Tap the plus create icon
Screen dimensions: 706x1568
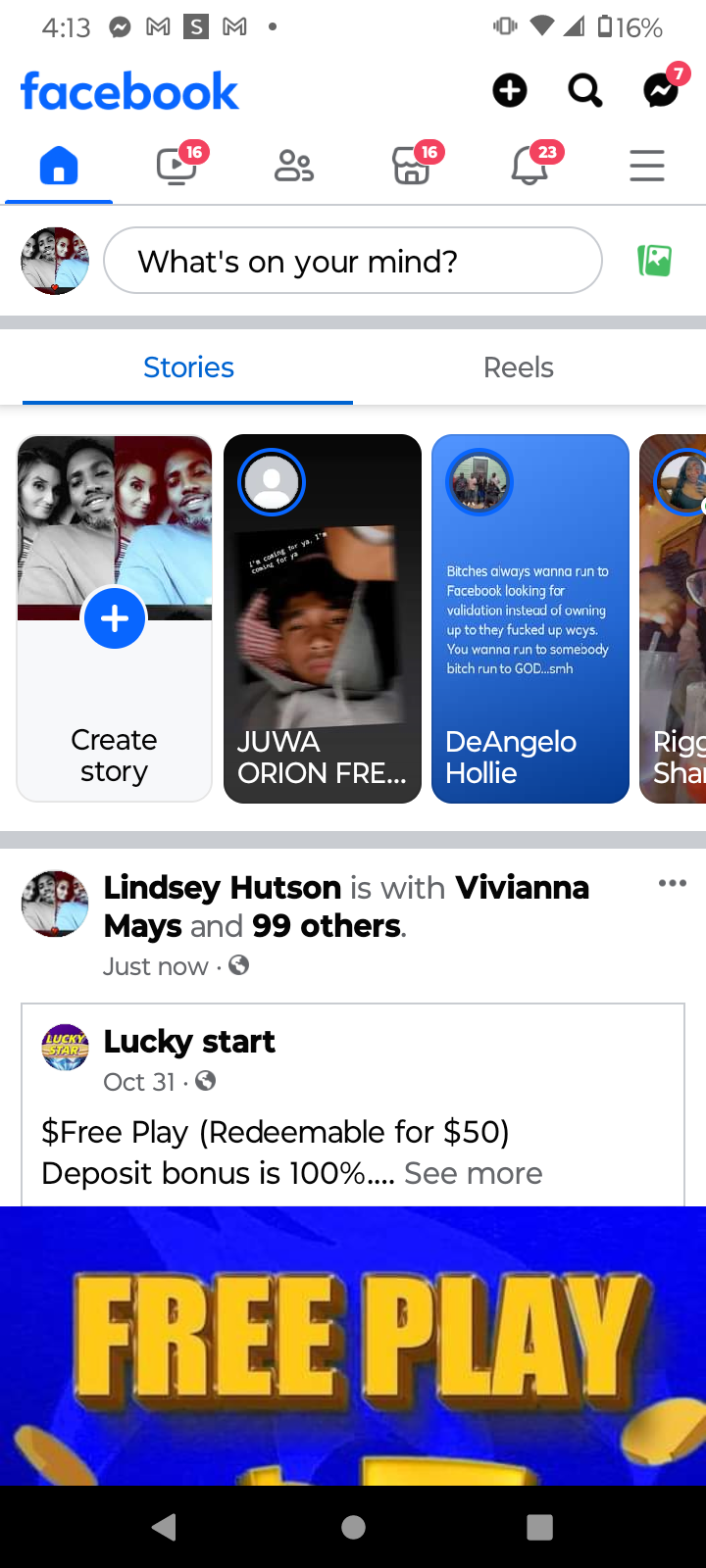[509, 90]
